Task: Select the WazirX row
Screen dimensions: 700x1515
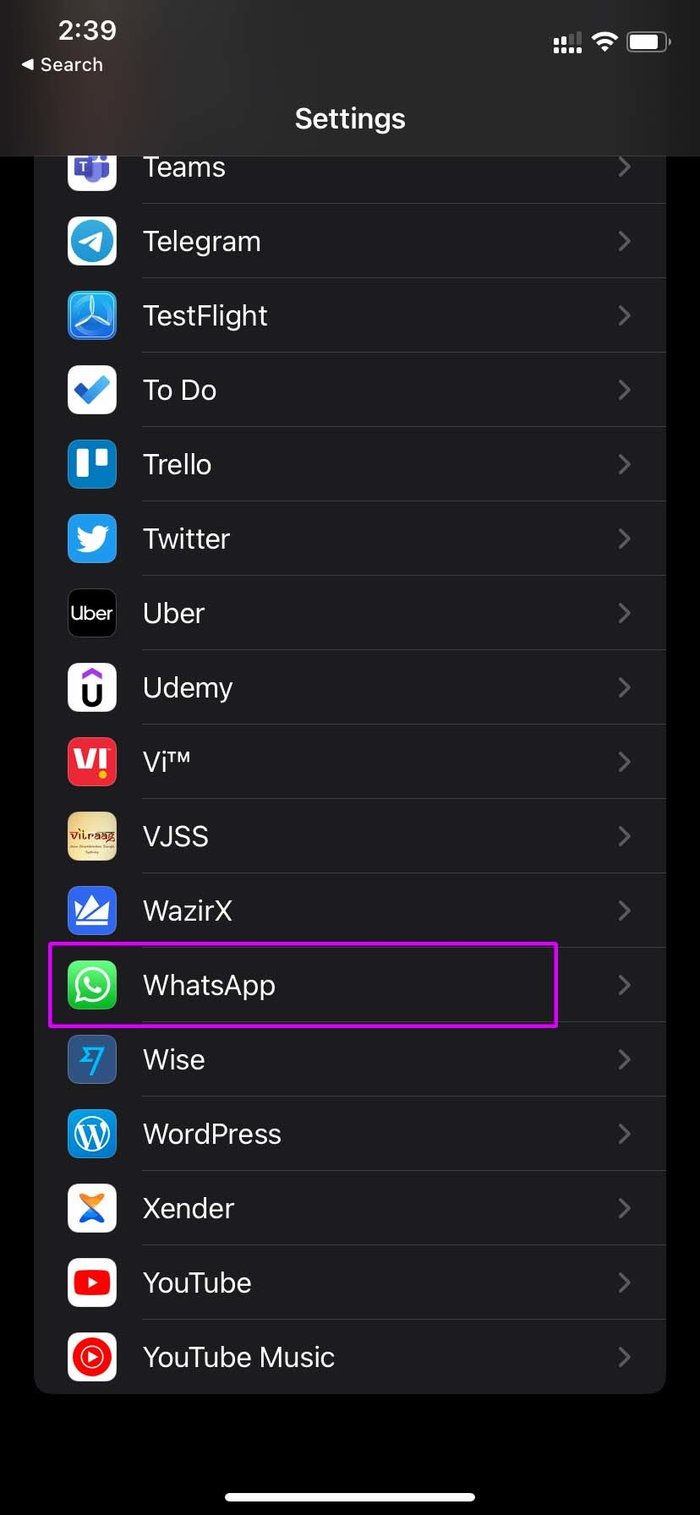Action: point(350,910)
